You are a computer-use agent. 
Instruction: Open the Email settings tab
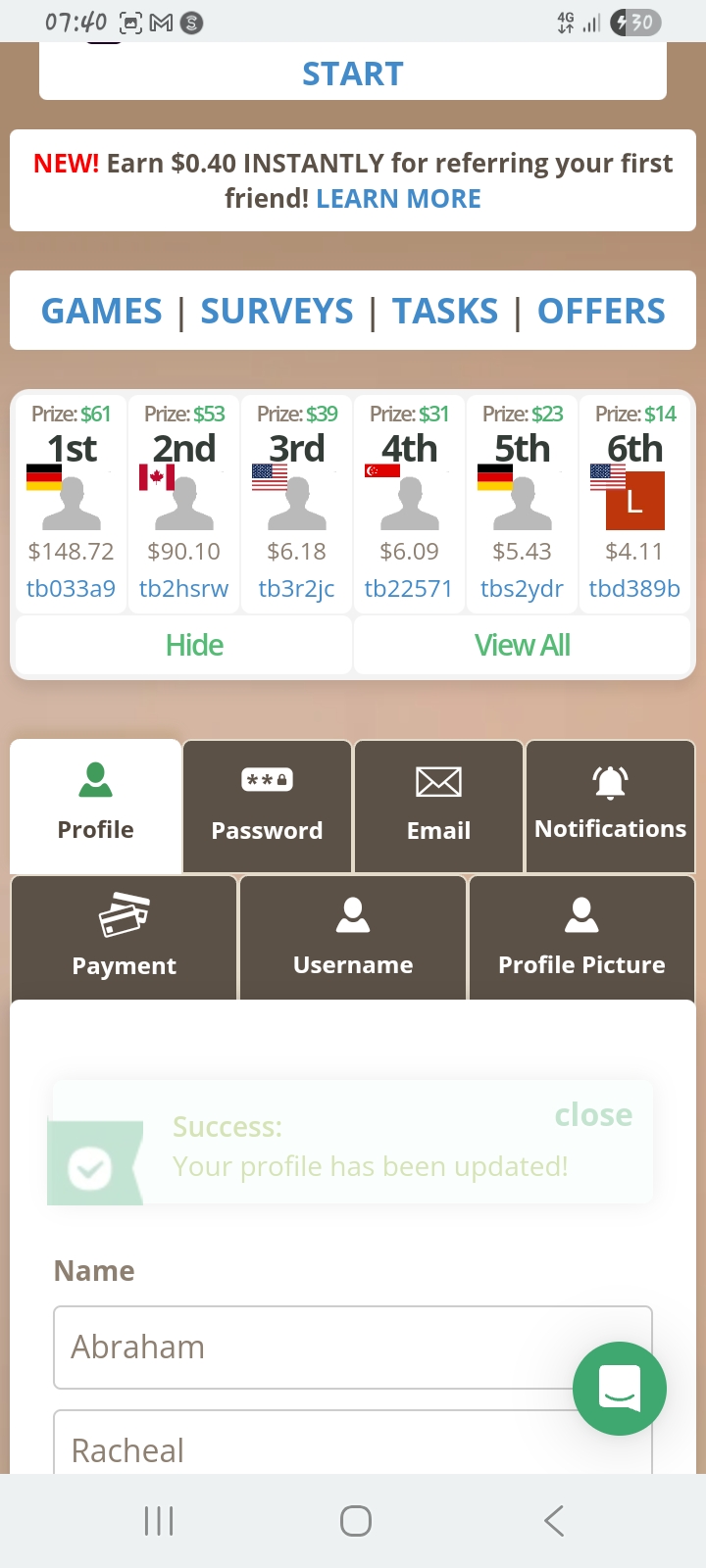(438, 806)
